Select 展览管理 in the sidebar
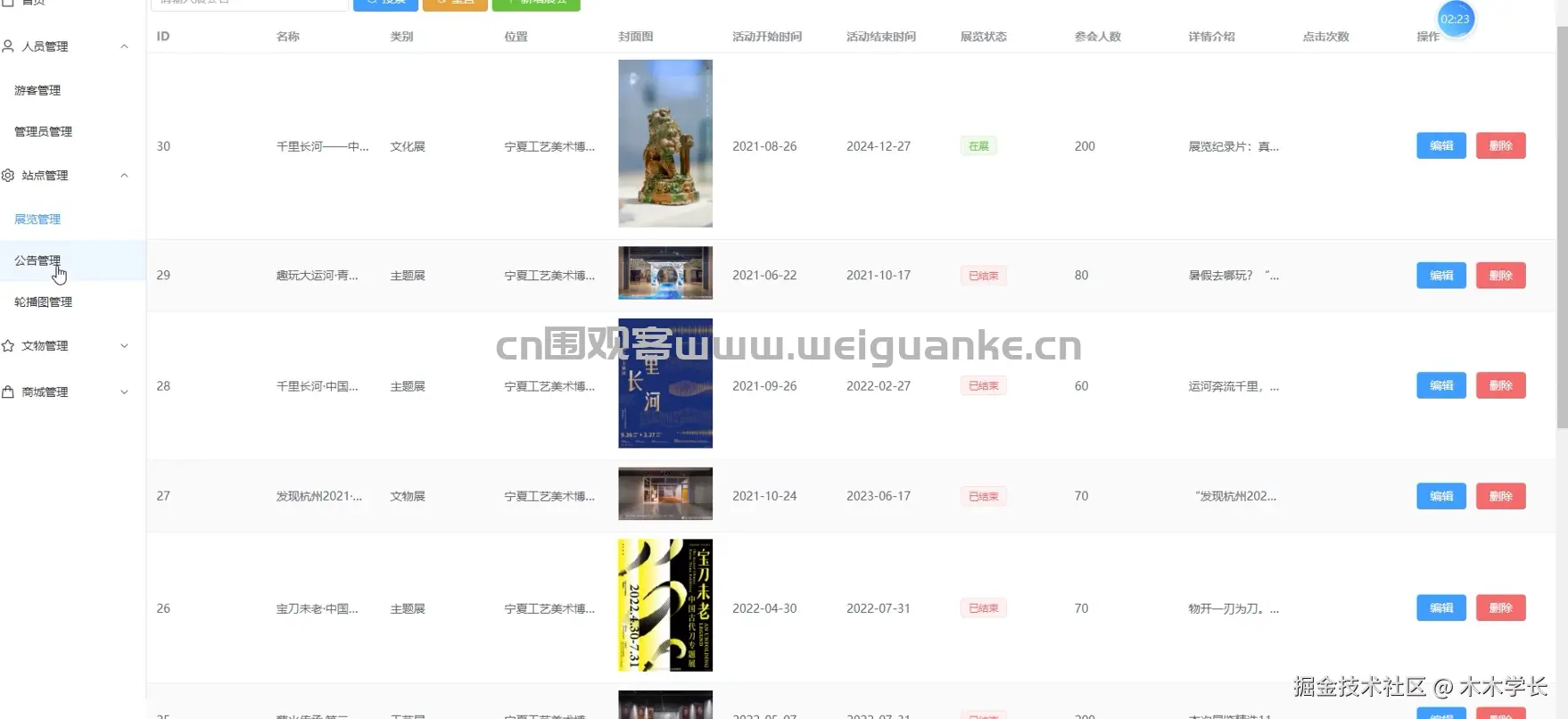1568x719 pixels. (x=37, y=219)
